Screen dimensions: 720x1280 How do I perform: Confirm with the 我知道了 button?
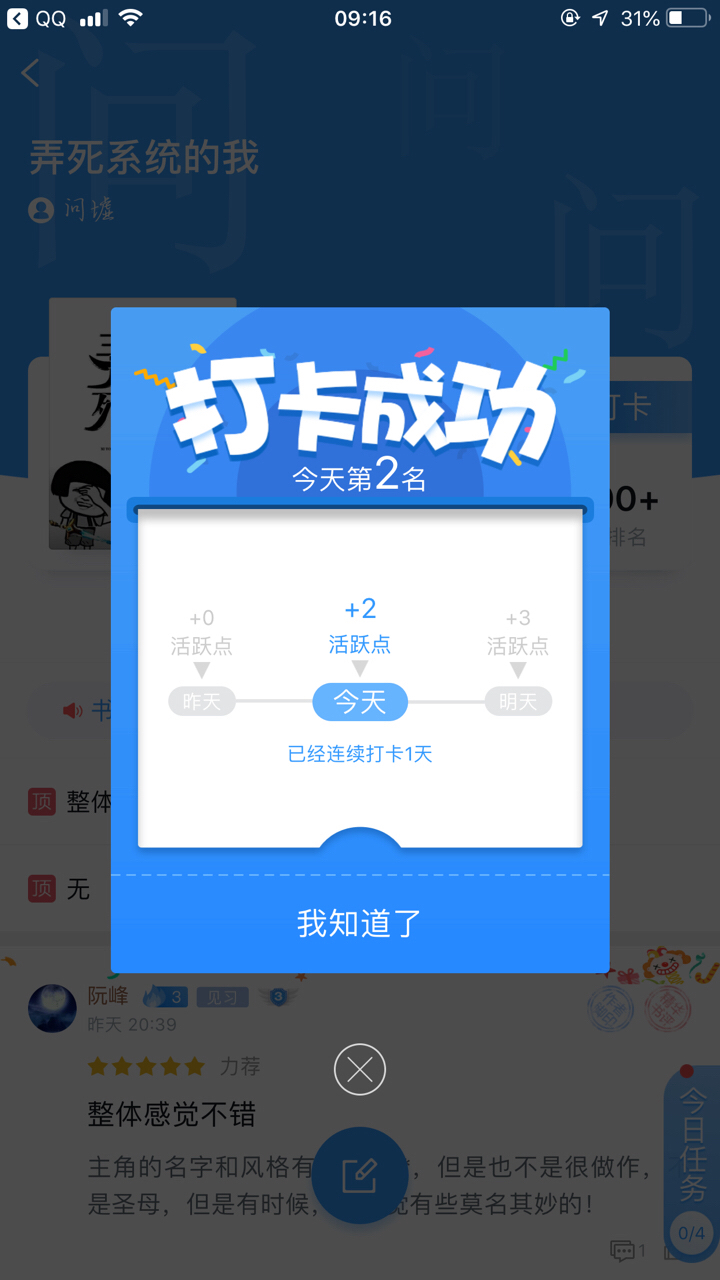(x=360, y=923)
